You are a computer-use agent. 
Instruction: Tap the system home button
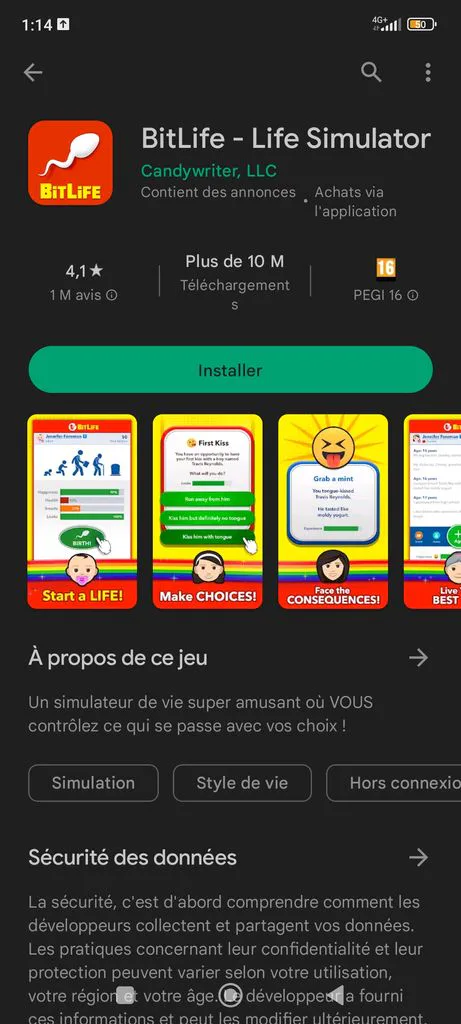230,995
